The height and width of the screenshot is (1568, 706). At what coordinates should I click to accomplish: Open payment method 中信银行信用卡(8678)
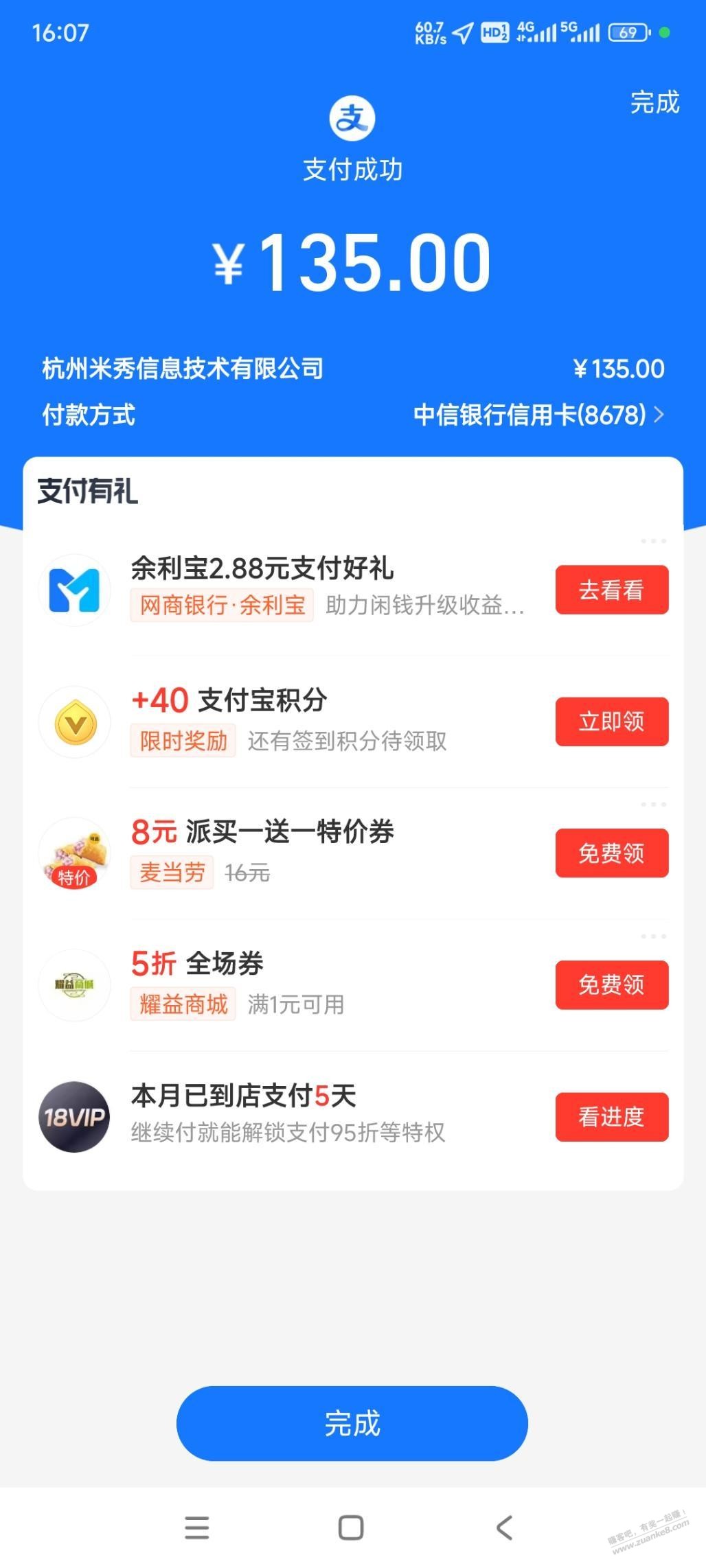538,415
